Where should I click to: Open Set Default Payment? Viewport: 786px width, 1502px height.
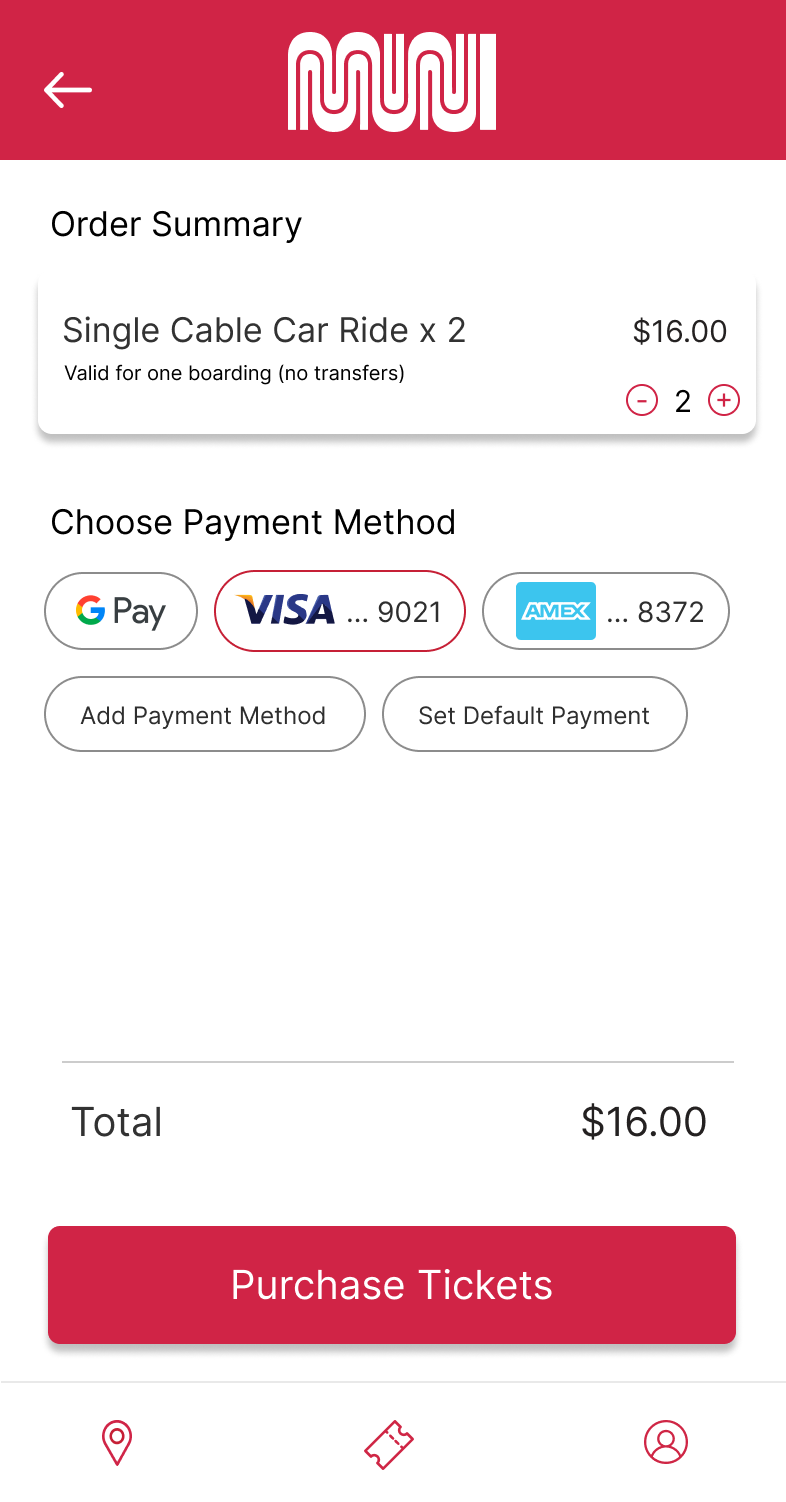pyautogui.click(x=535, y=714)
